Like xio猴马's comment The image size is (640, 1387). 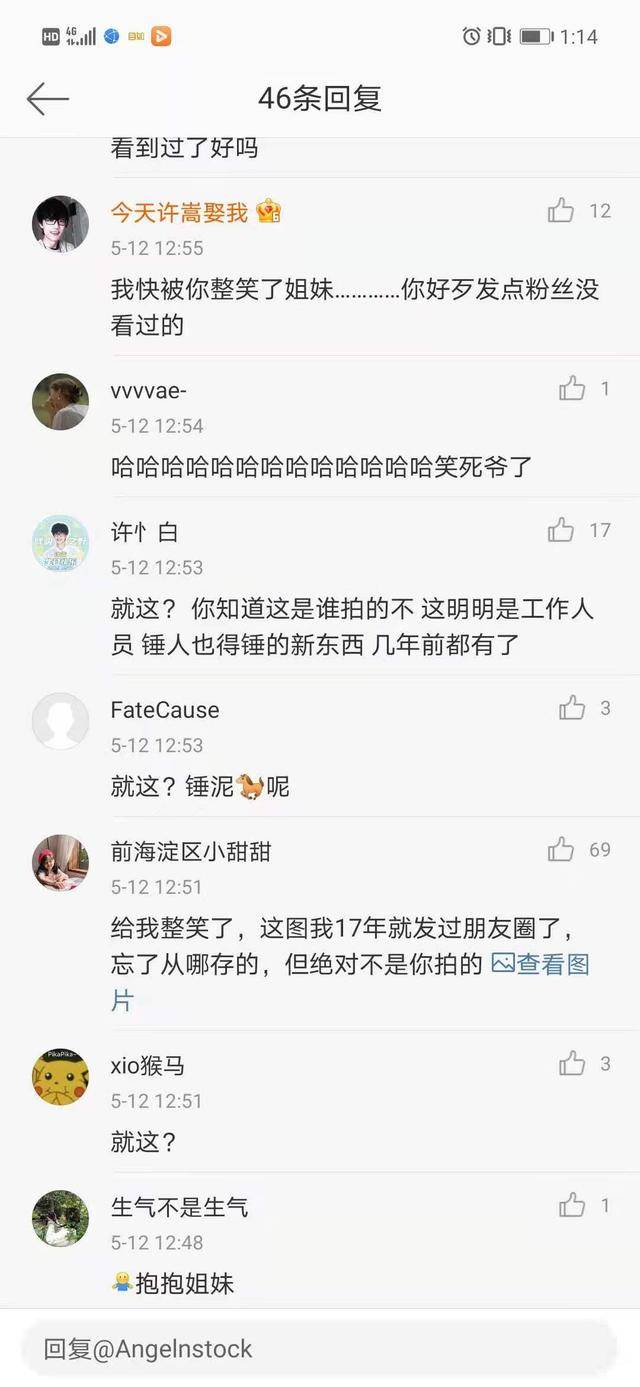coord(572,1064)
